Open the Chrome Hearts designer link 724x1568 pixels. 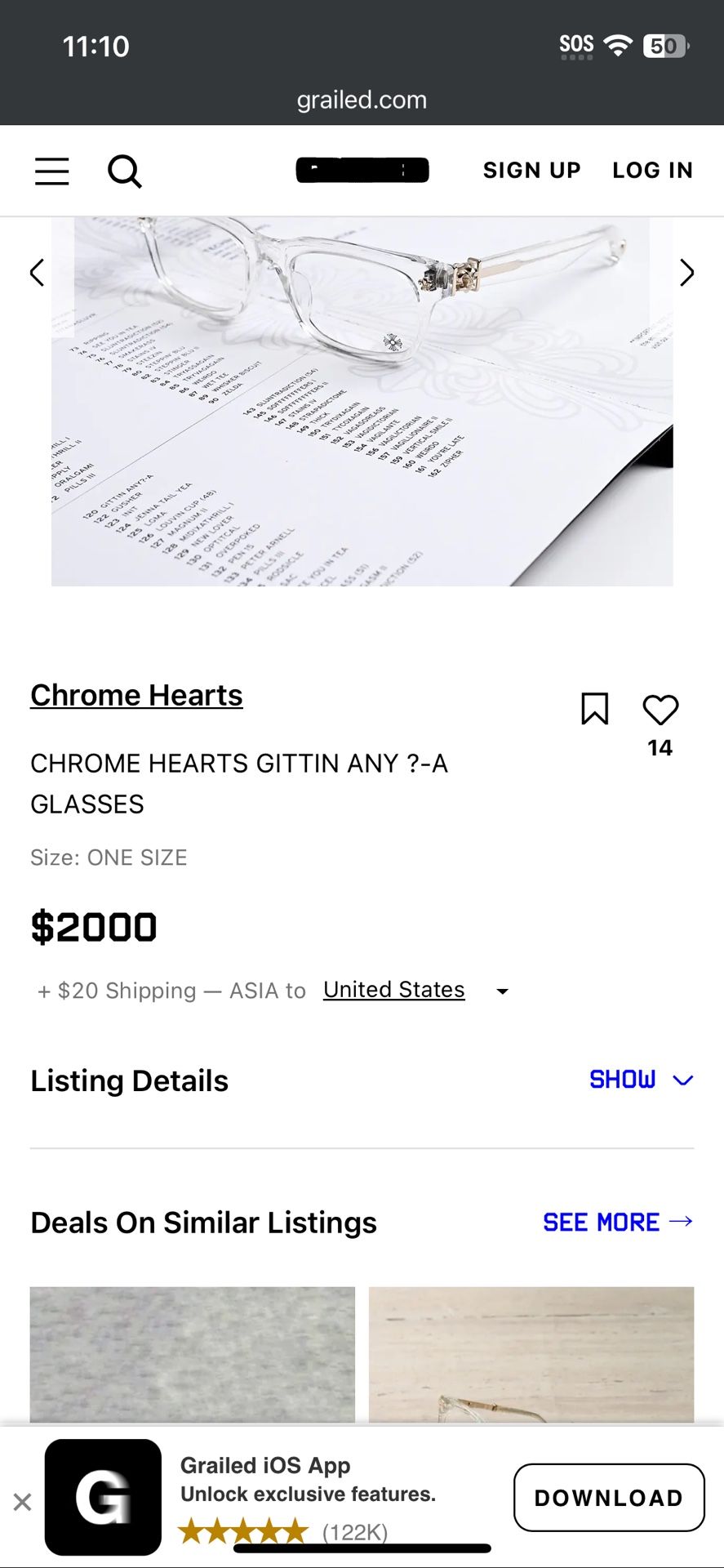coord(136,695)
